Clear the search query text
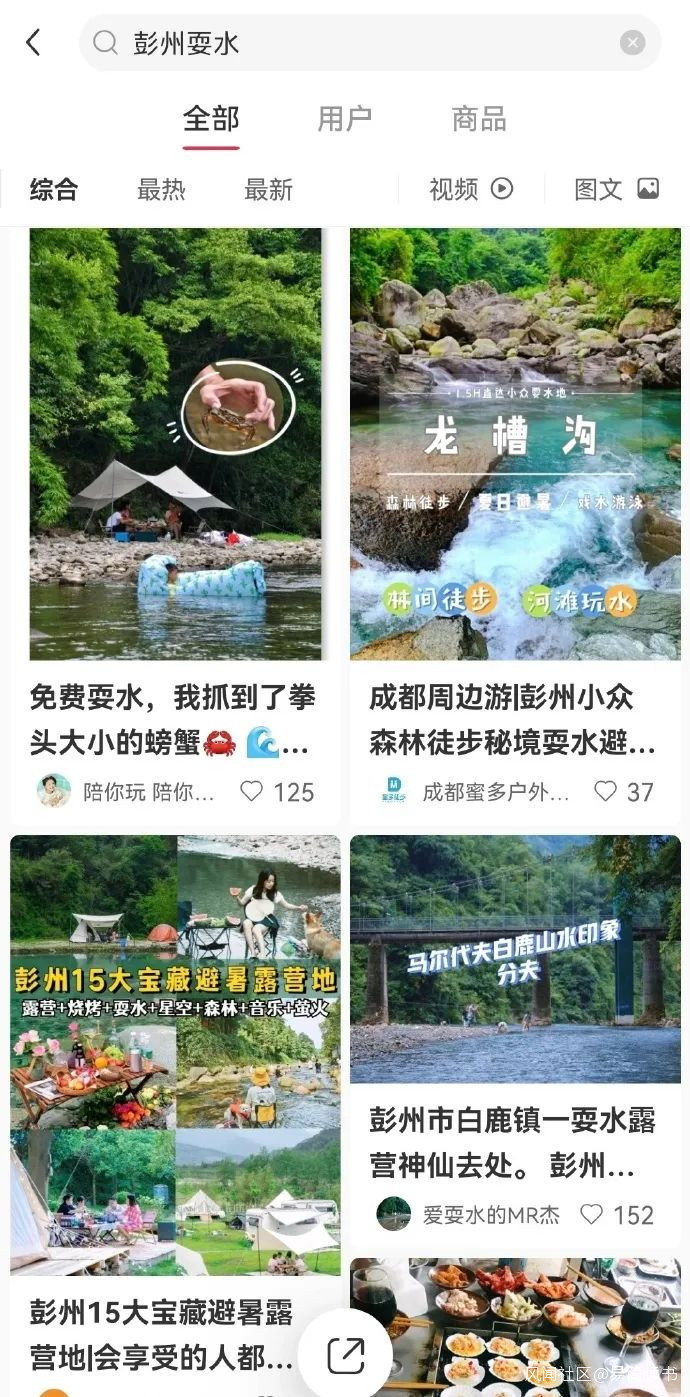690x1397 pixels. coord(632,43)
